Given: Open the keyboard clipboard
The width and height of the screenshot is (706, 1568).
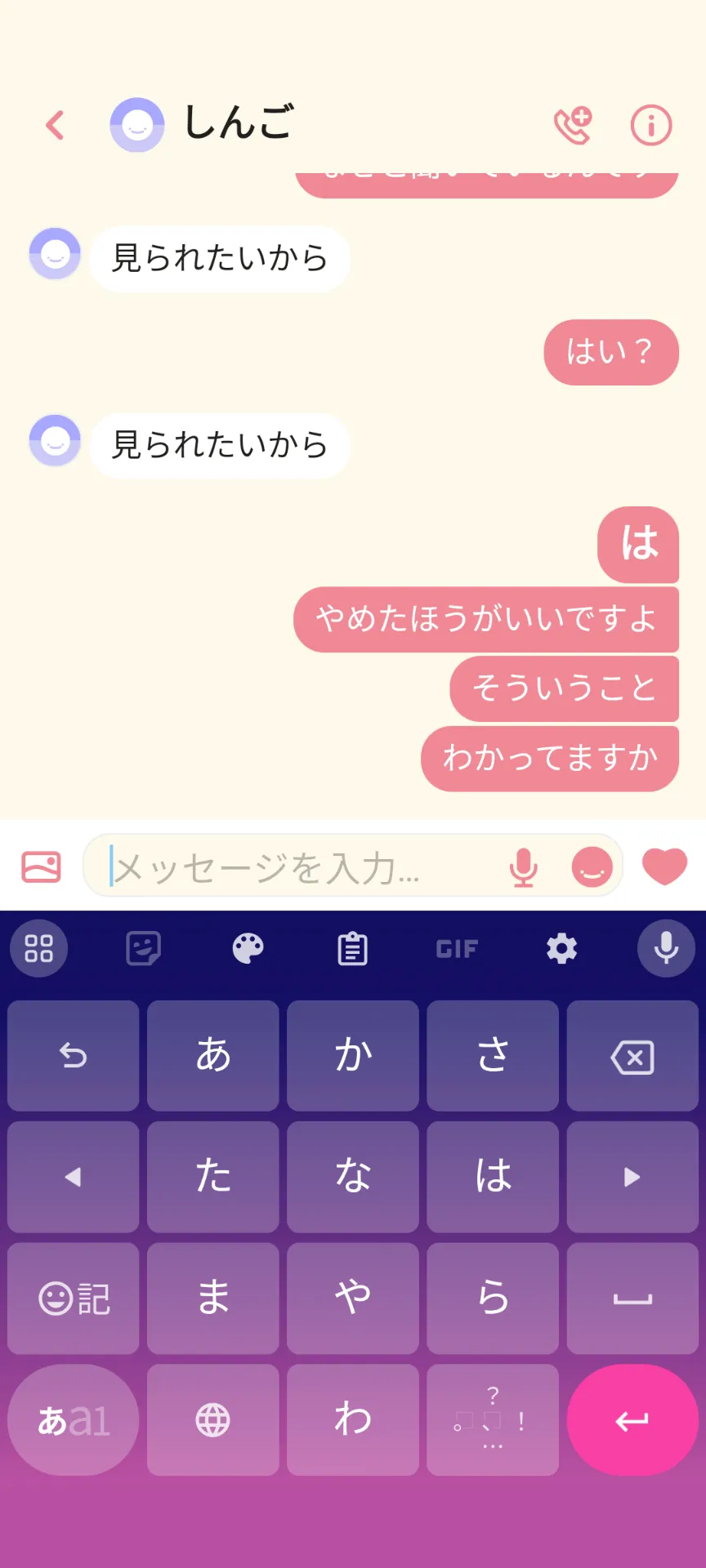Looking at the screenshot, I should (353, 949).
